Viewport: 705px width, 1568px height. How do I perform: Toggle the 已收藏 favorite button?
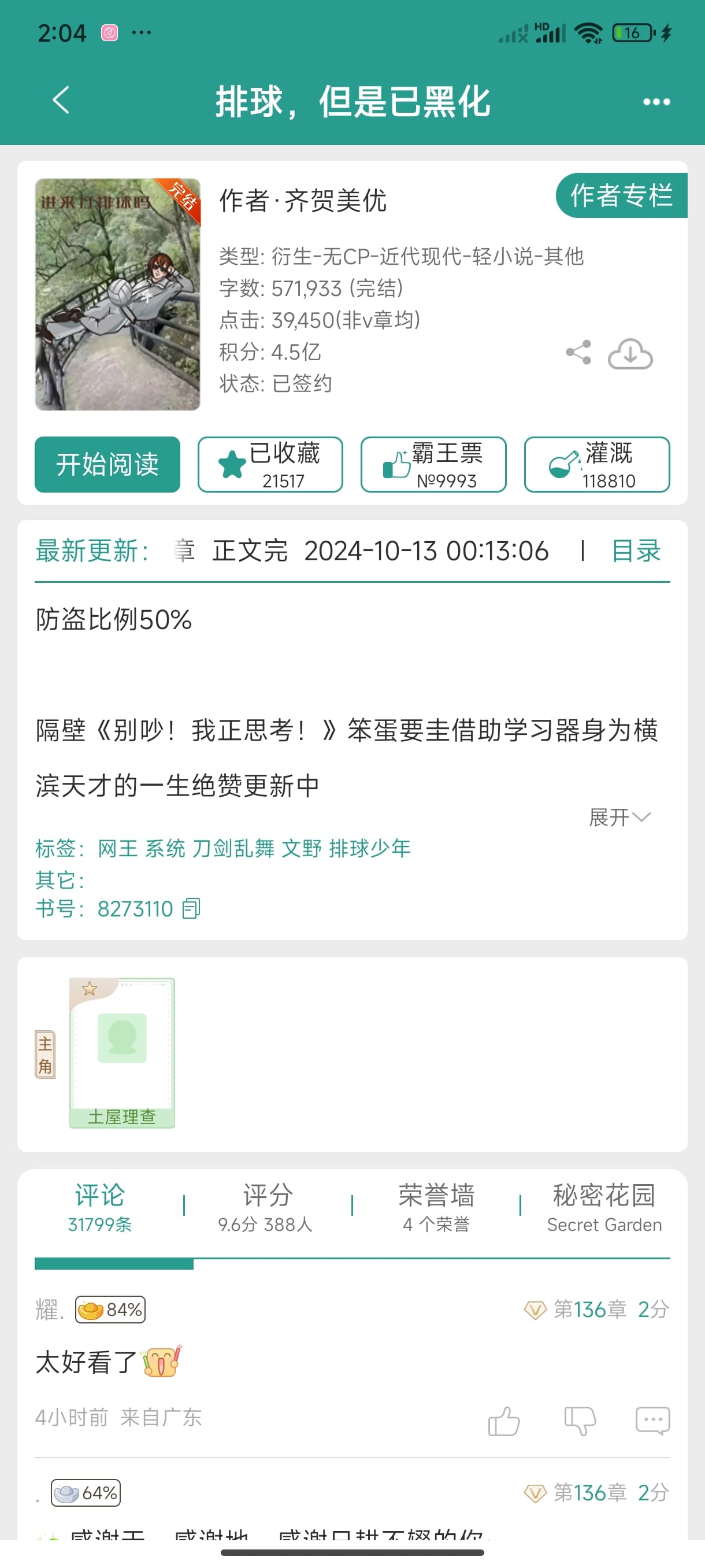click(270, 464)
